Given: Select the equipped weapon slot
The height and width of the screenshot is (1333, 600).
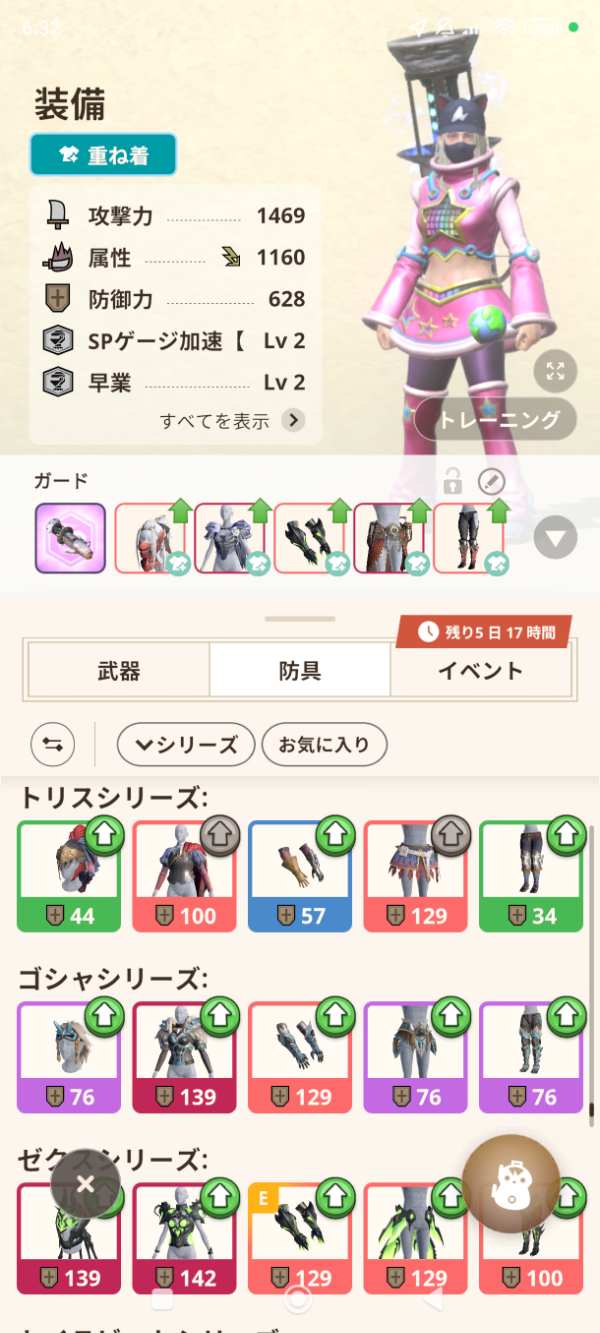Looking at the screenshot, I should [70, 538].
